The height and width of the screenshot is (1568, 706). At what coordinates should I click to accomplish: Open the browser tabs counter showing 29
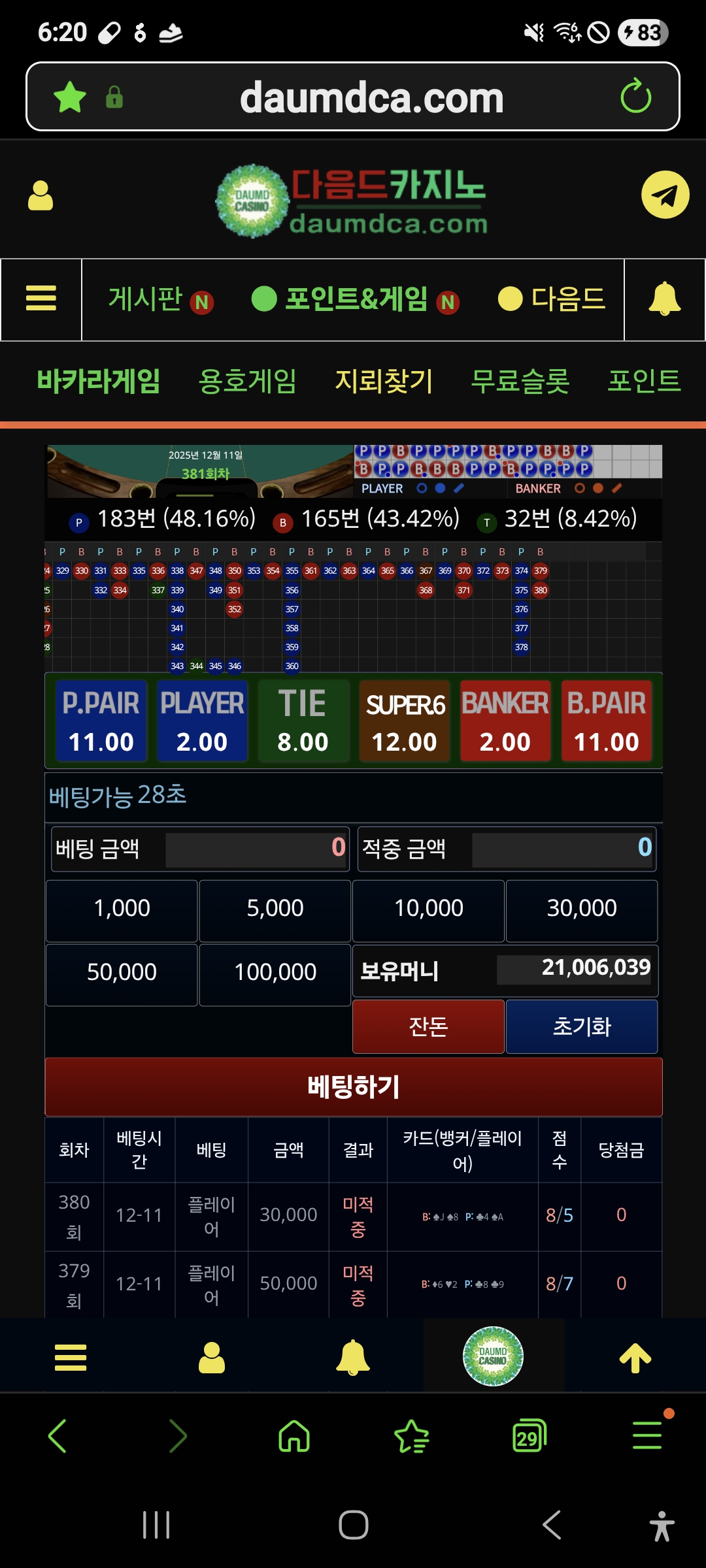click(529, 1436)
